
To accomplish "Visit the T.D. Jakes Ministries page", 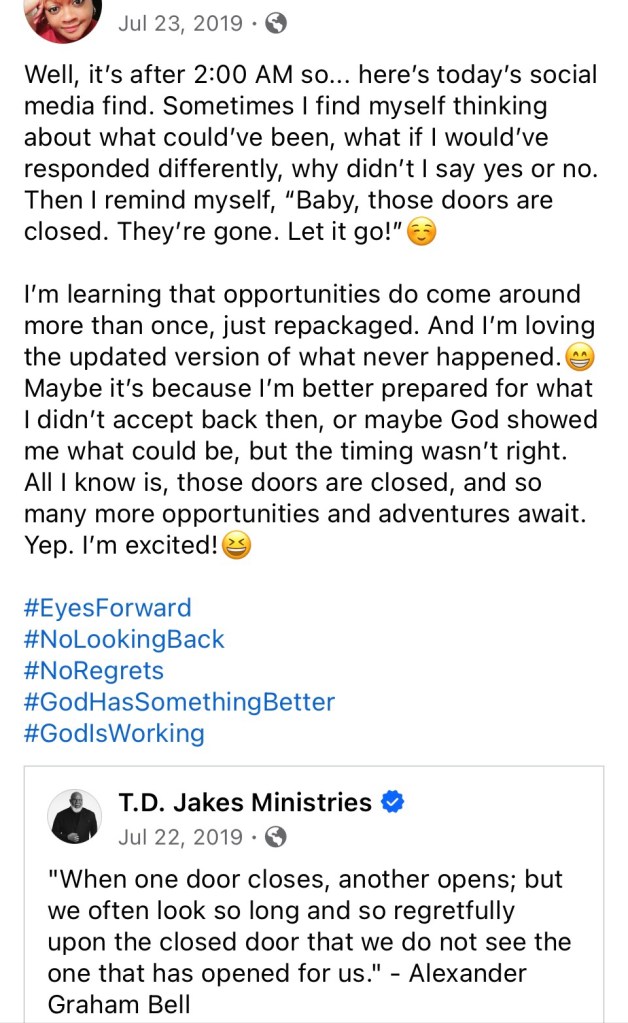I will coord(245,802).
